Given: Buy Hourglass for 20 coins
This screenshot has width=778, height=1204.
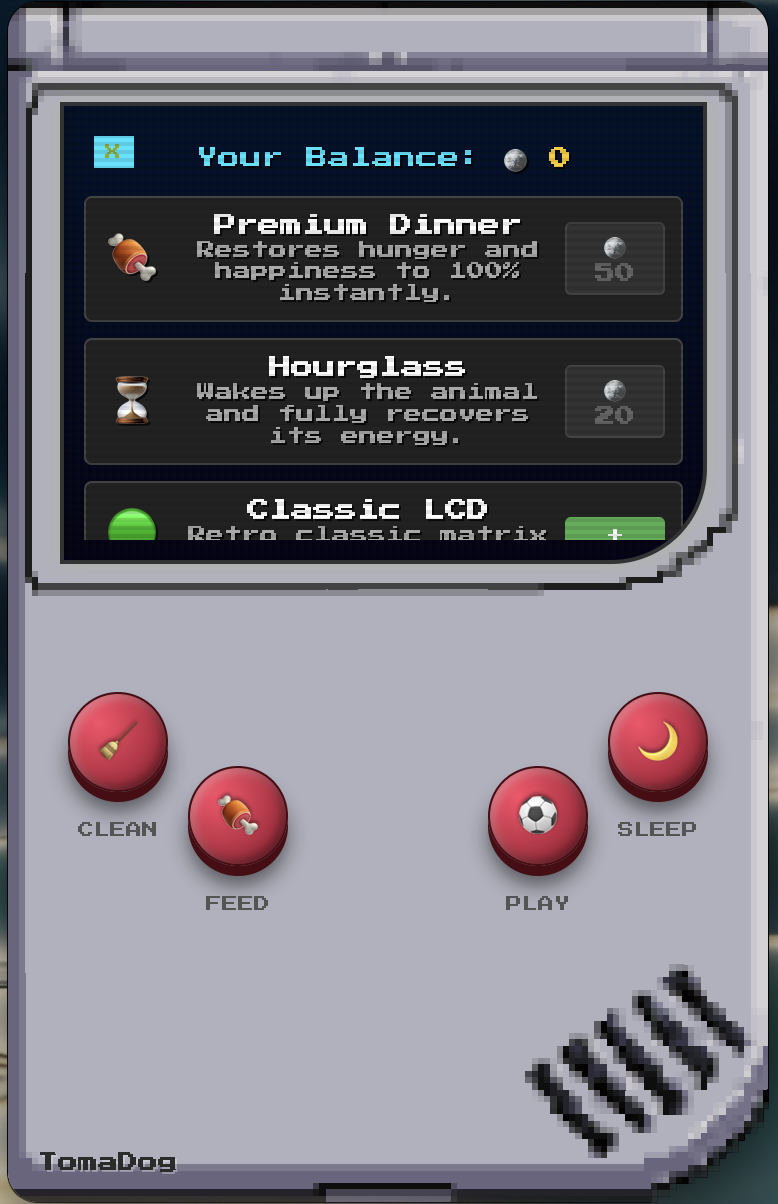Looking at the screenshot, I should click(x=614, y=402).
